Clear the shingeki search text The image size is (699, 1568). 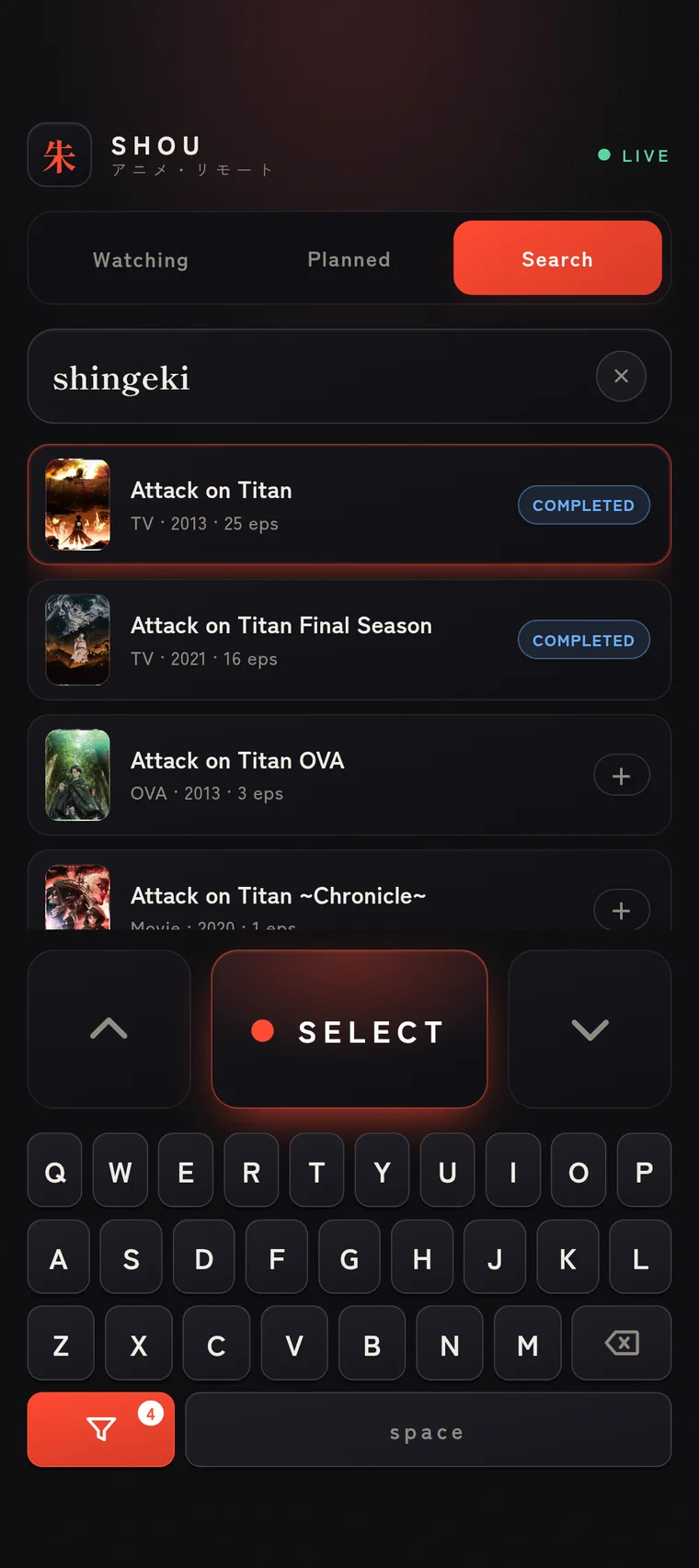621,376
